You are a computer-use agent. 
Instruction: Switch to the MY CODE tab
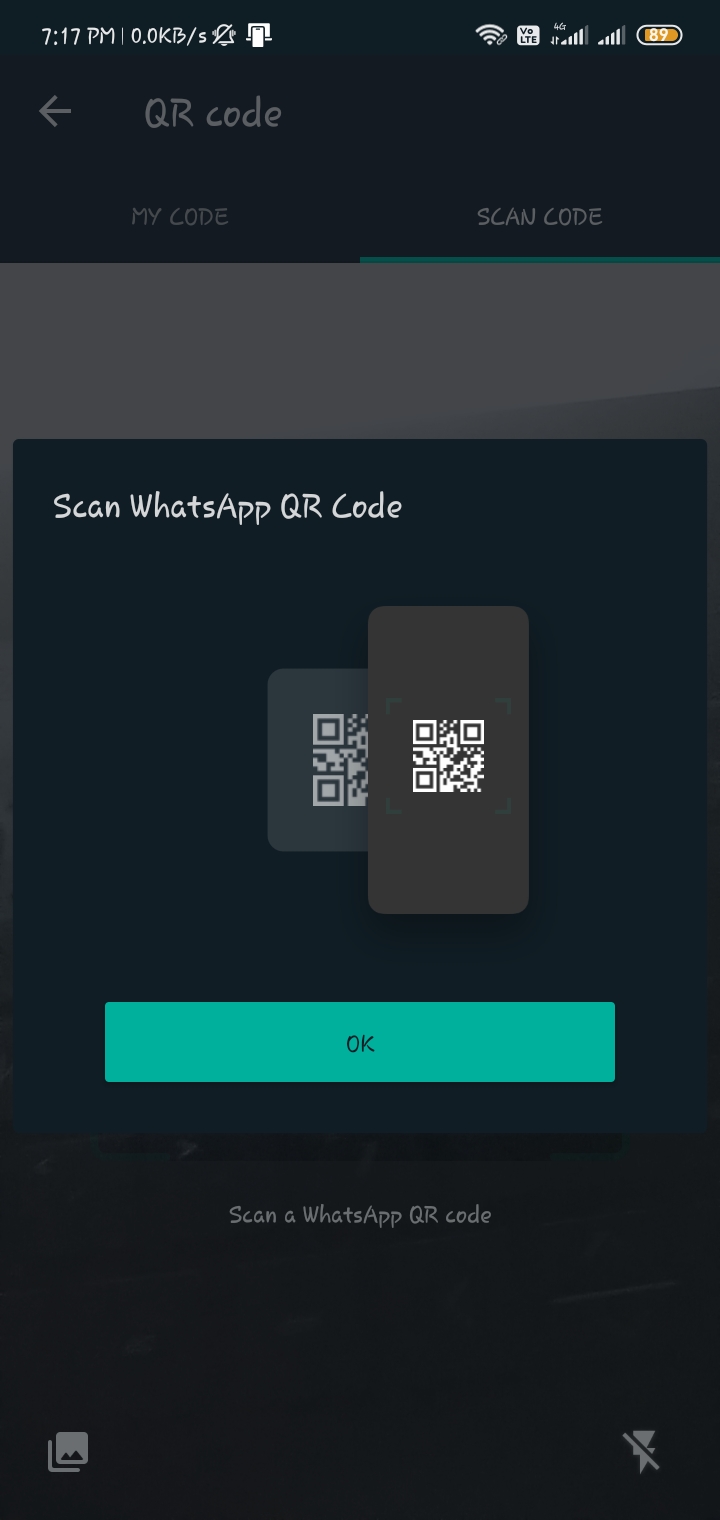[x=180, y=217]
